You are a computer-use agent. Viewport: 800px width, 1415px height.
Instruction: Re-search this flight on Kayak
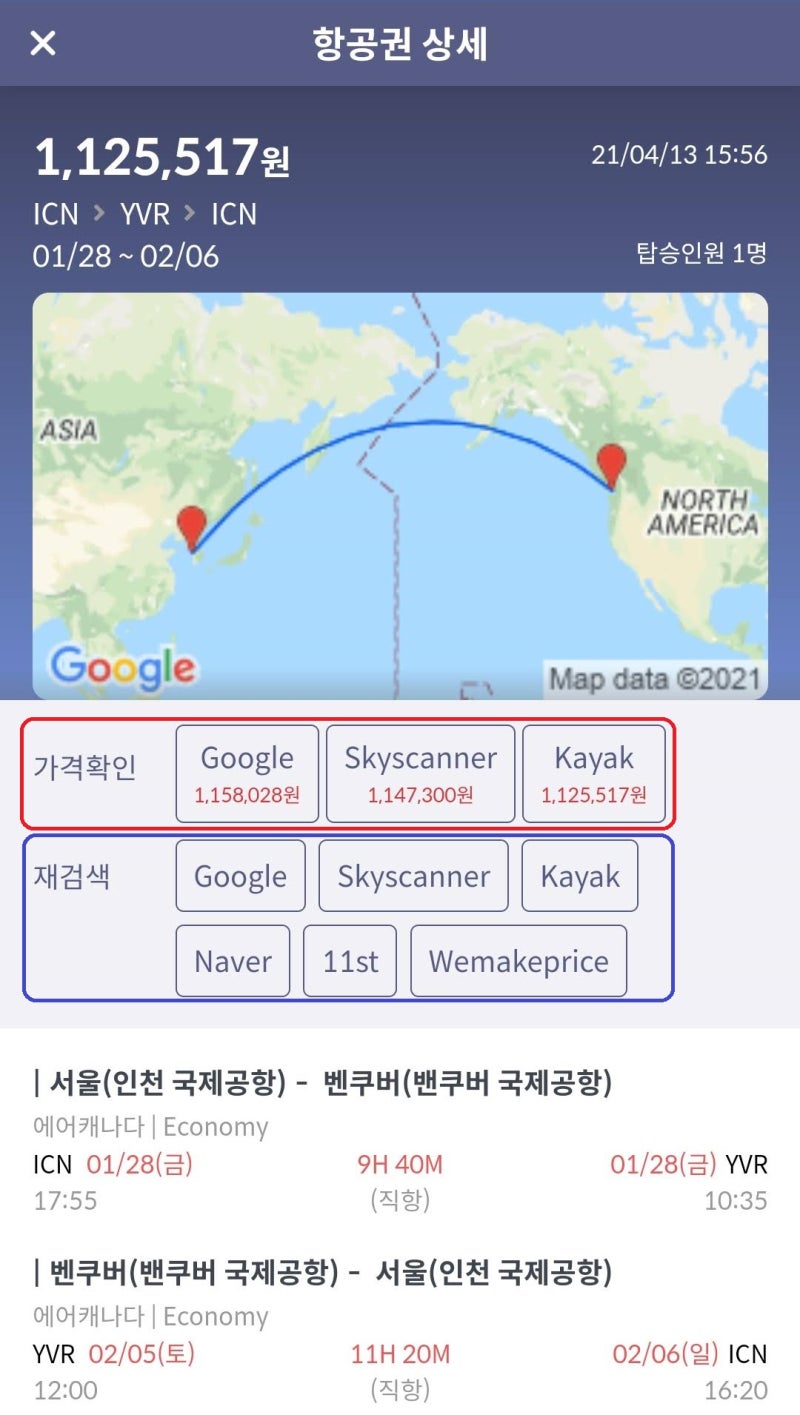(580, 876)
